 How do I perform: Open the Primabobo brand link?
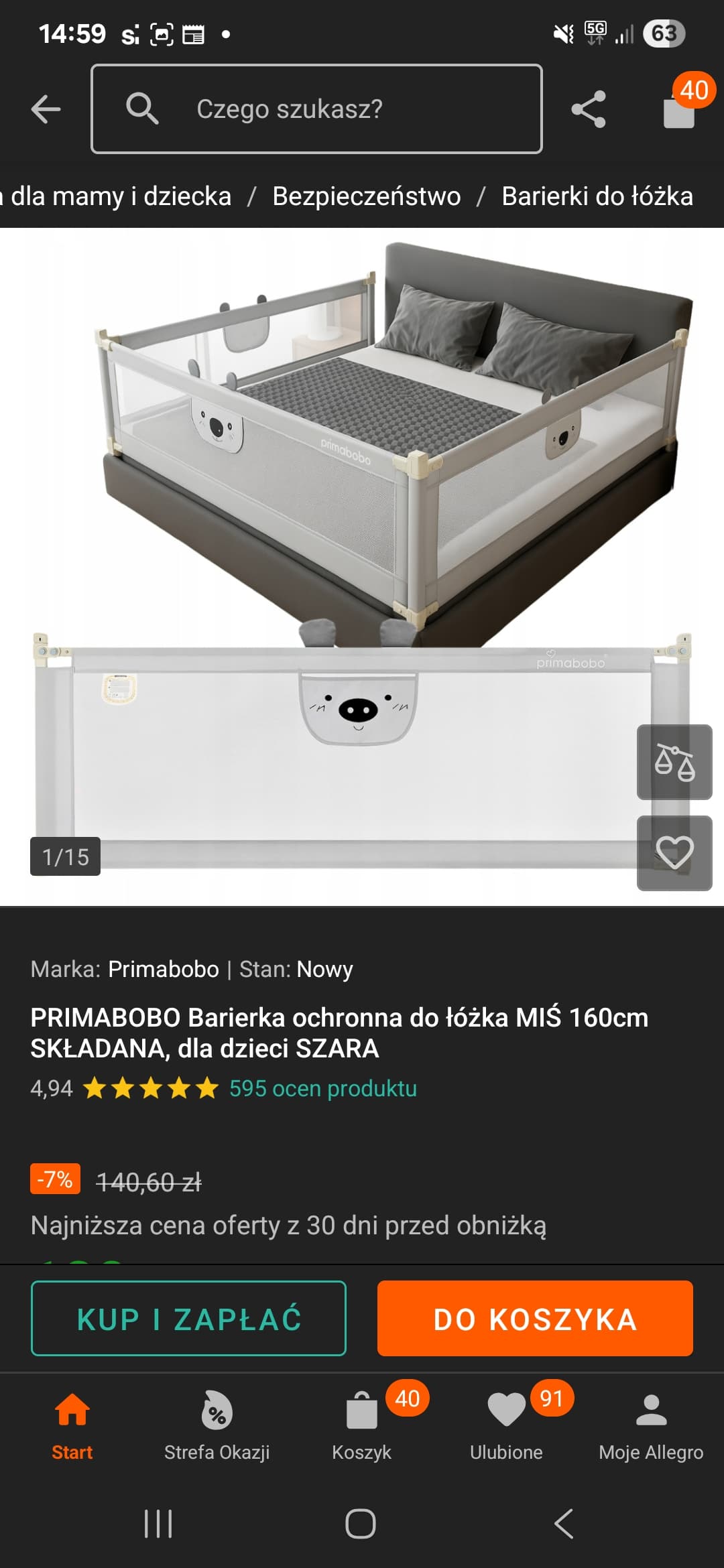tap(164, 969)
